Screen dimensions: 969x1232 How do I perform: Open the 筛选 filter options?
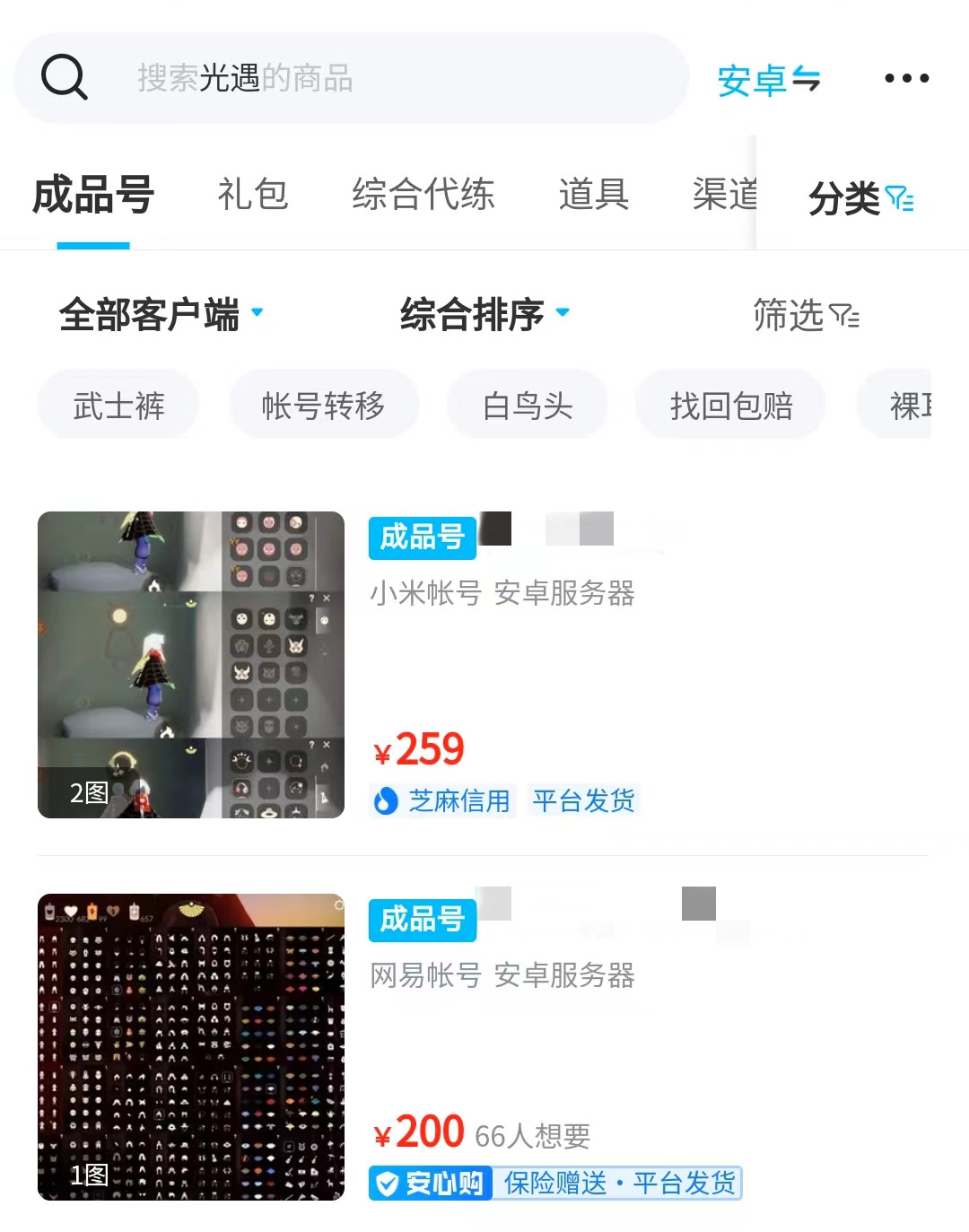point(805,315)
